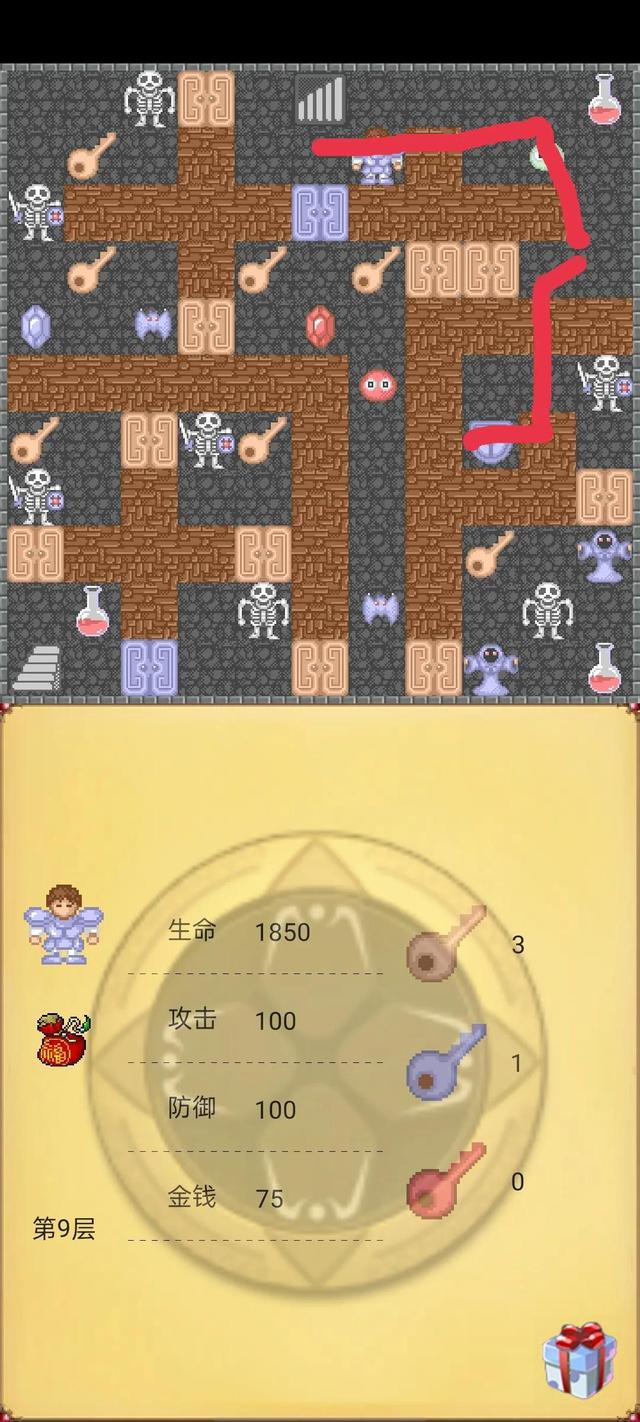Attack the red slime monster
Image resolution: width=640 pixels, height=1422 pixels.
[x=377, y=384]
